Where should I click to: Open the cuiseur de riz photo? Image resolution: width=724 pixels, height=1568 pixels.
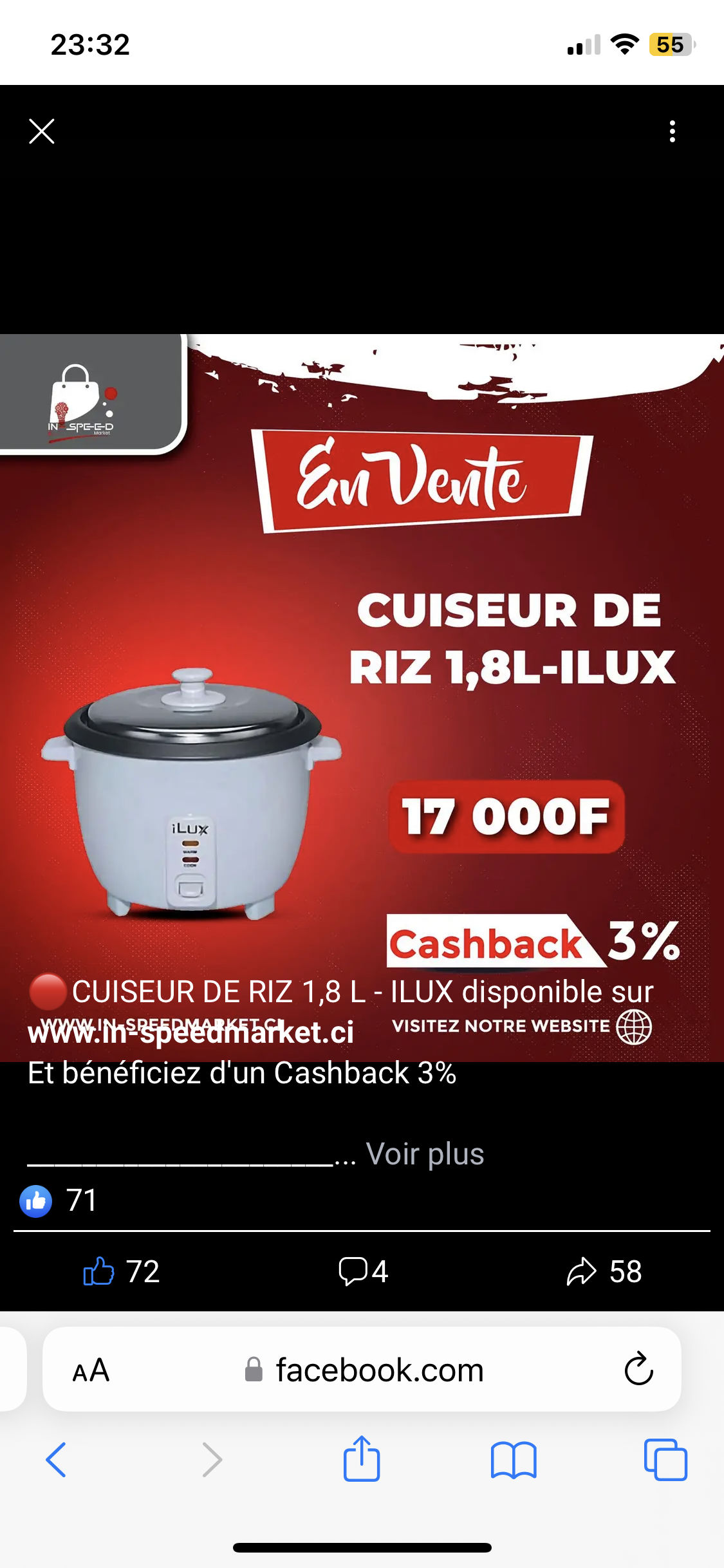click(362, 698)
